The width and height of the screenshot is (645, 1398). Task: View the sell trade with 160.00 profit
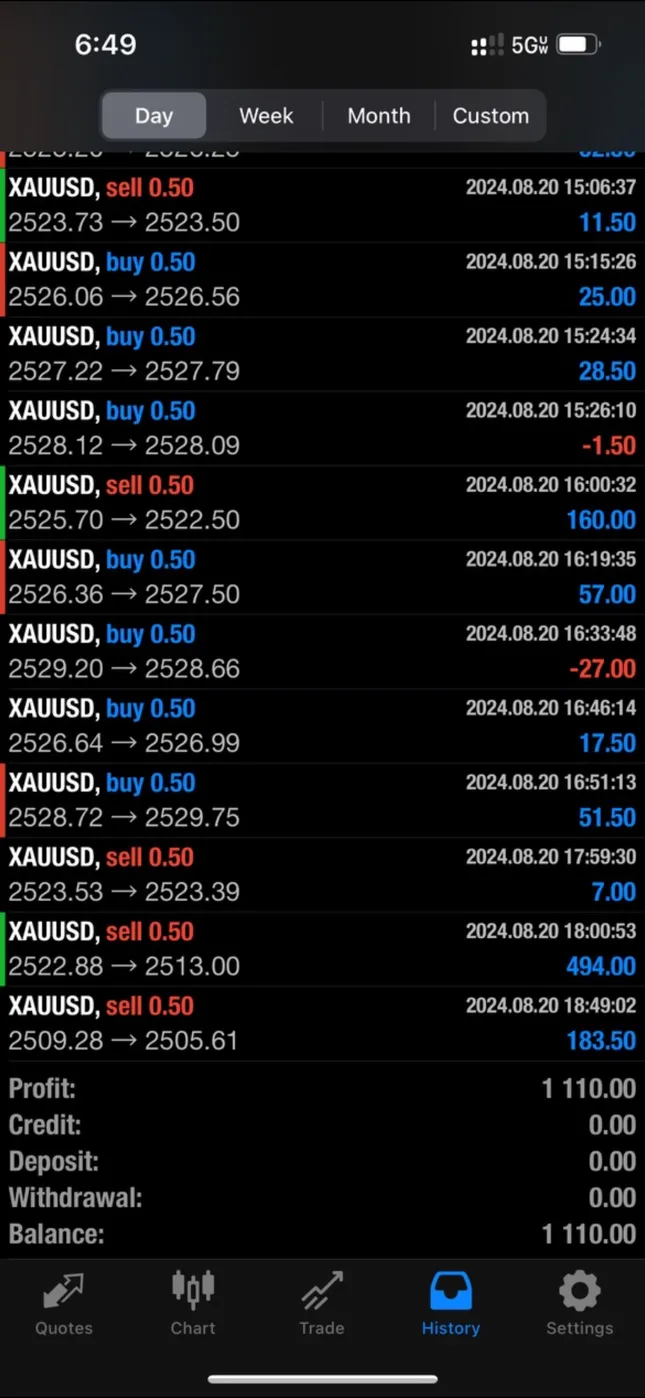pyautogui.click(x=322, y=503)
